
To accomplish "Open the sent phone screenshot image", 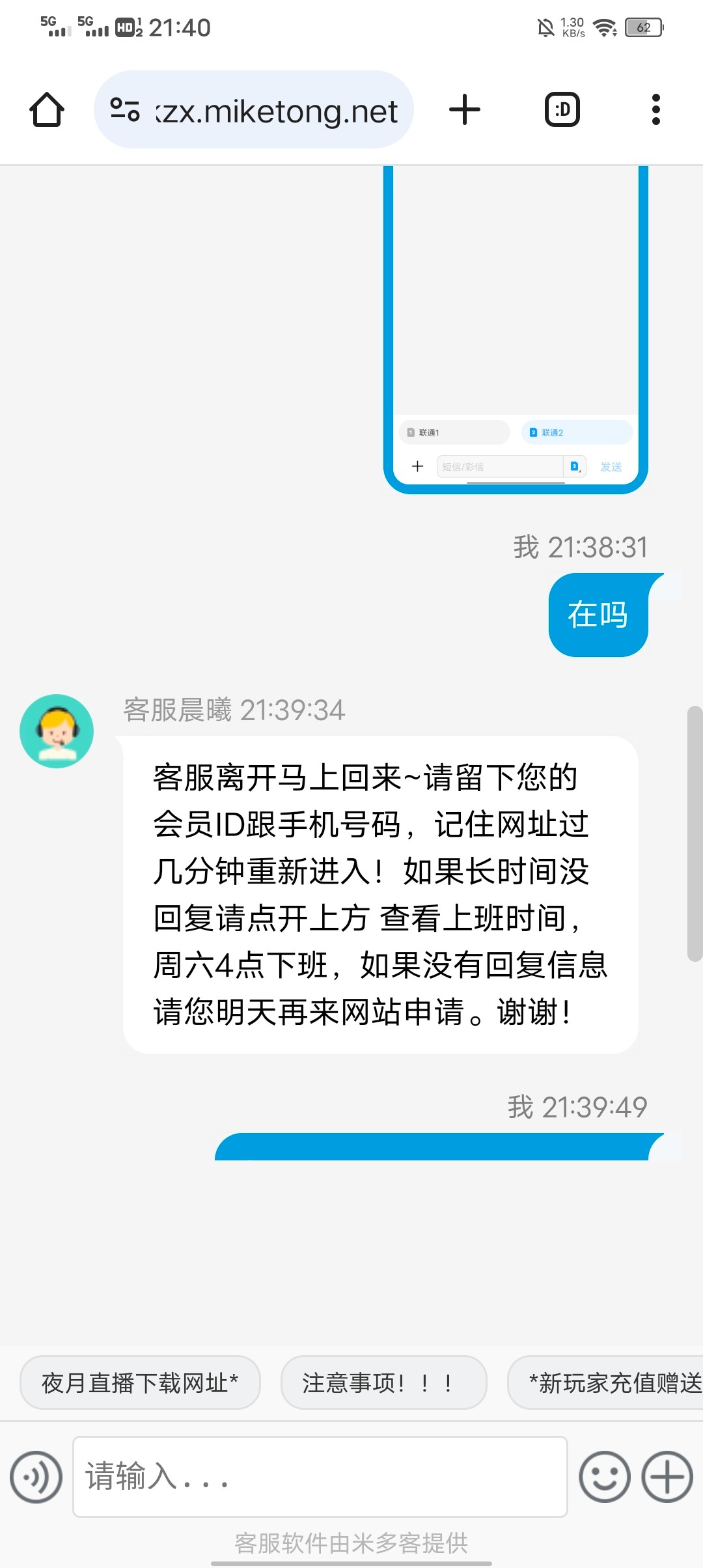I will (x=516, y=326).
